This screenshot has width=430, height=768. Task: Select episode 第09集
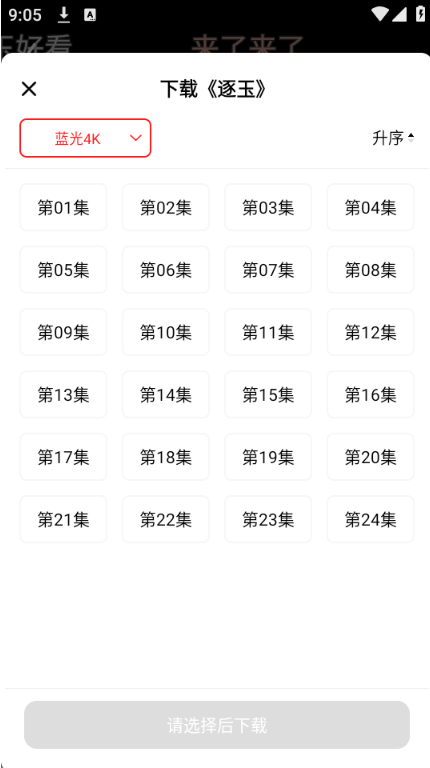tap(63, 332)
